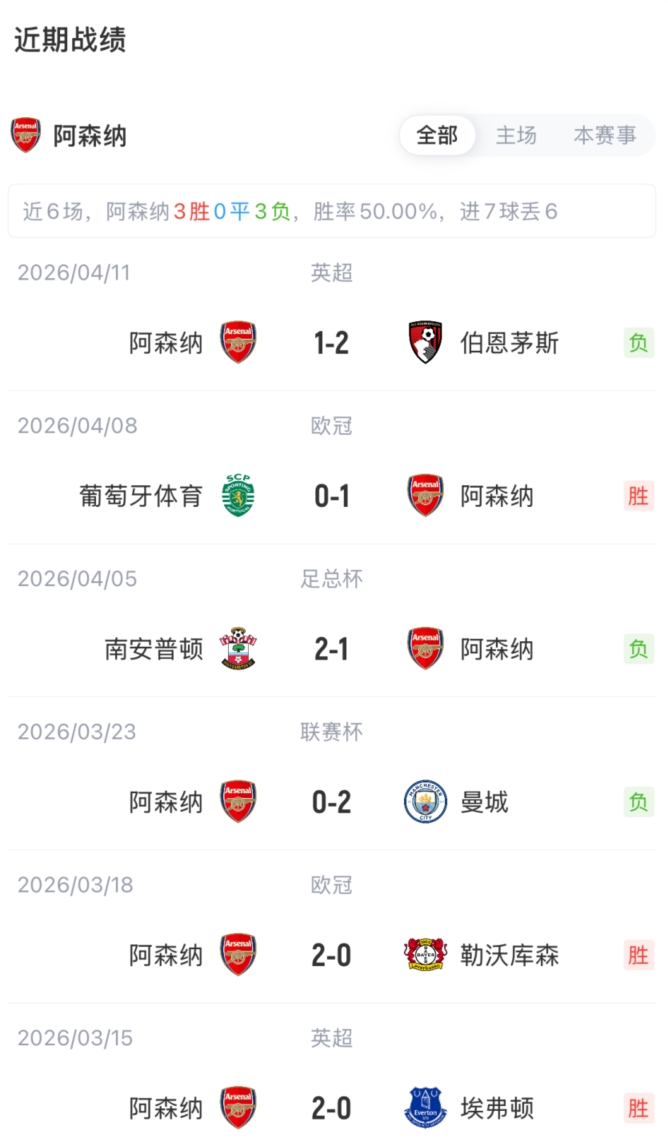Viewport: 668px width, 1146px height.
Task: Switch to the 本赛事 tab
Action: coord(604,135)
